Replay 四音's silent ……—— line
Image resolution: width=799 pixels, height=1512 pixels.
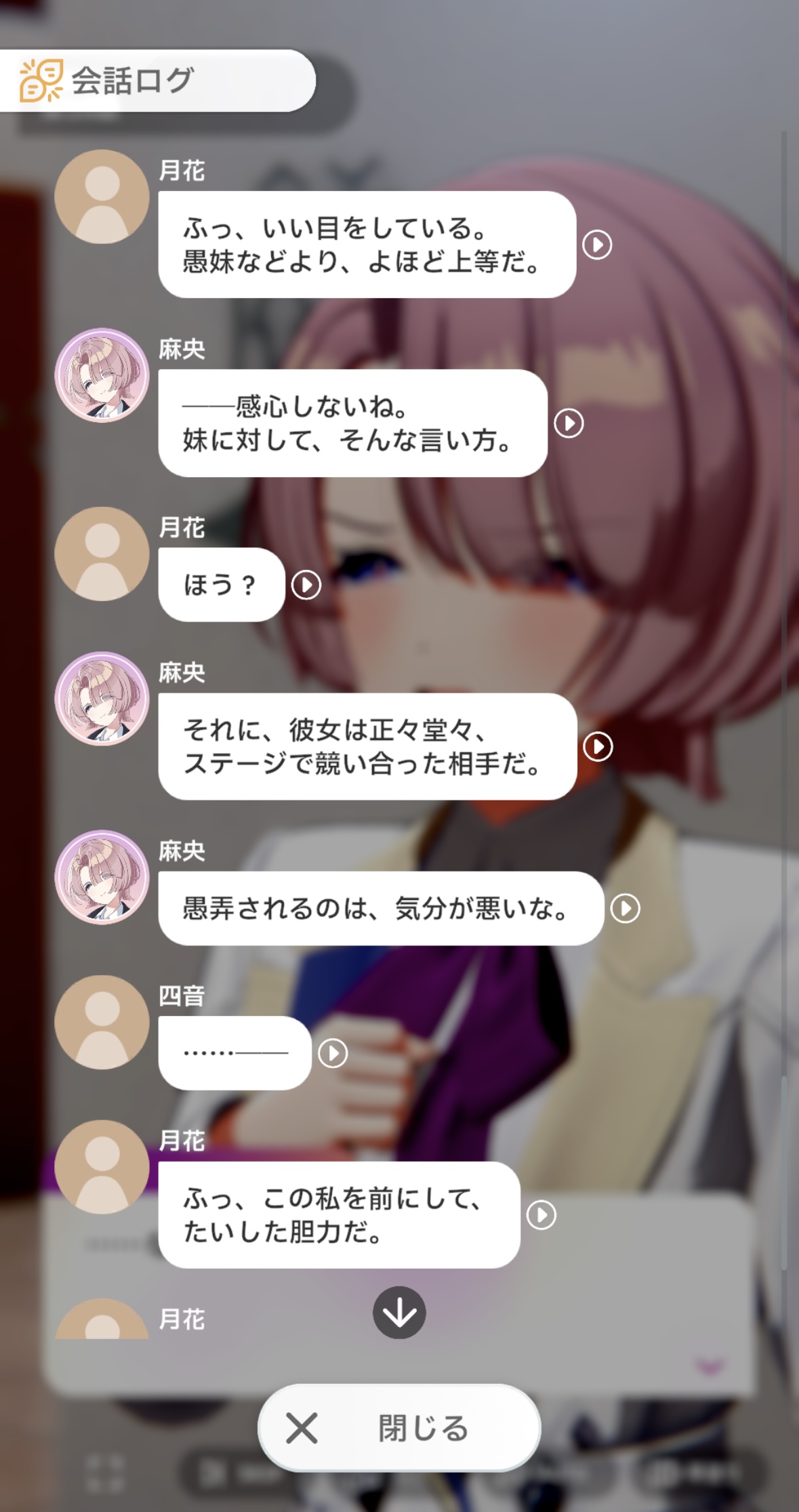pos(333,1053)
